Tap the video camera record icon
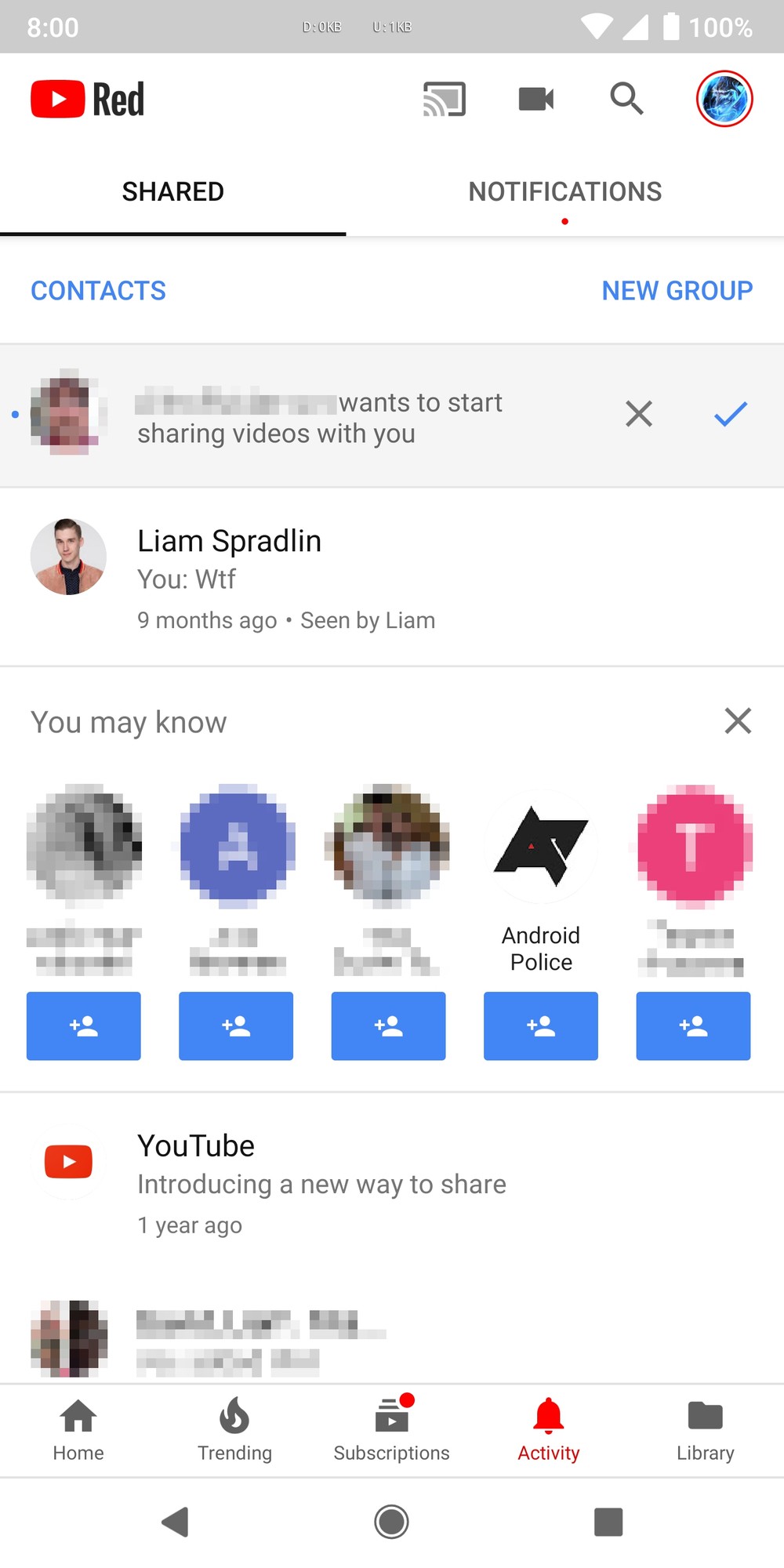The height and width of the screenshot is (1568, 784). click(x=536, y=99)
